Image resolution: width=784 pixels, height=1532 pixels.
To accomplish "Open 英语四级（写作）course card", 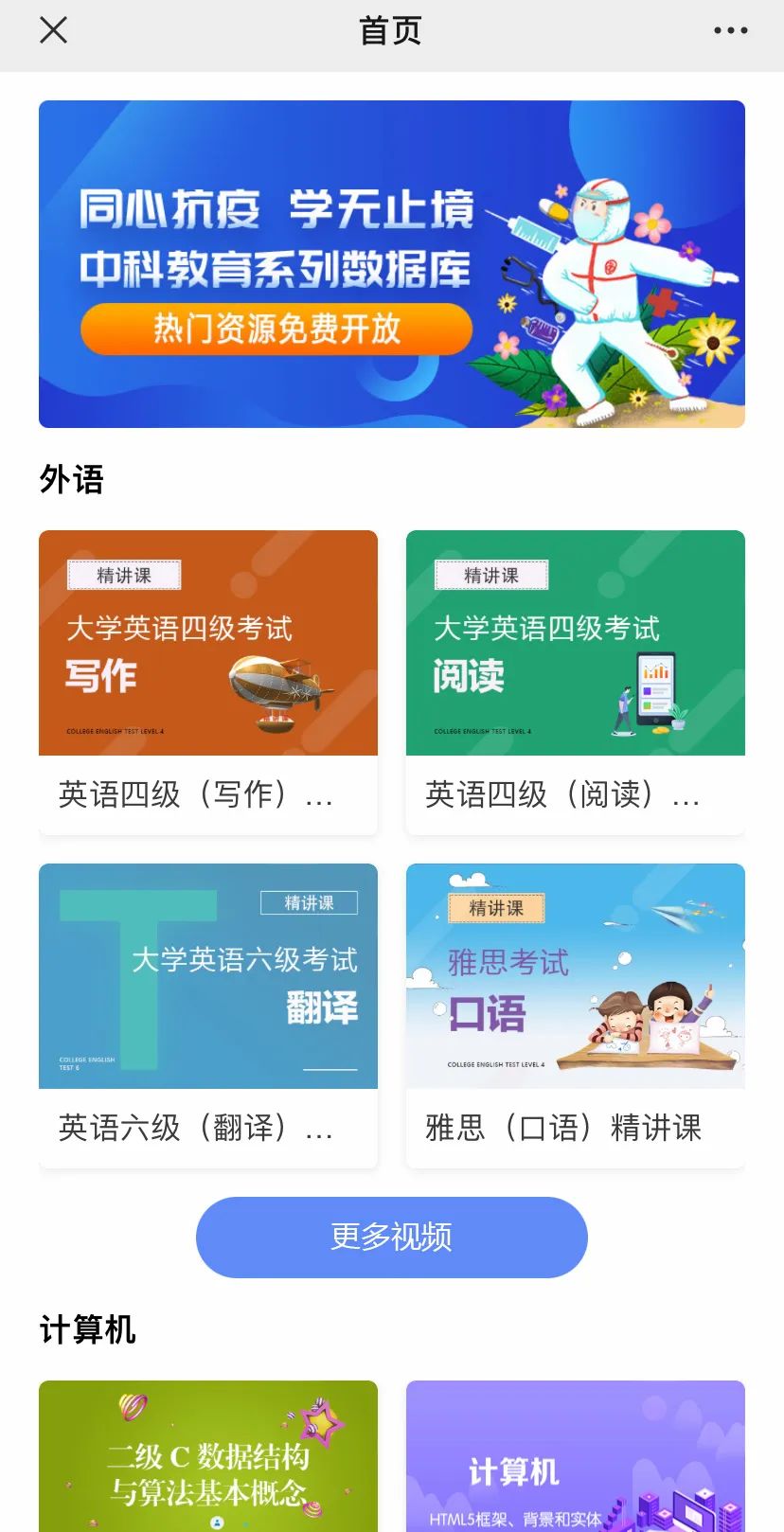I will pos(208,682).
